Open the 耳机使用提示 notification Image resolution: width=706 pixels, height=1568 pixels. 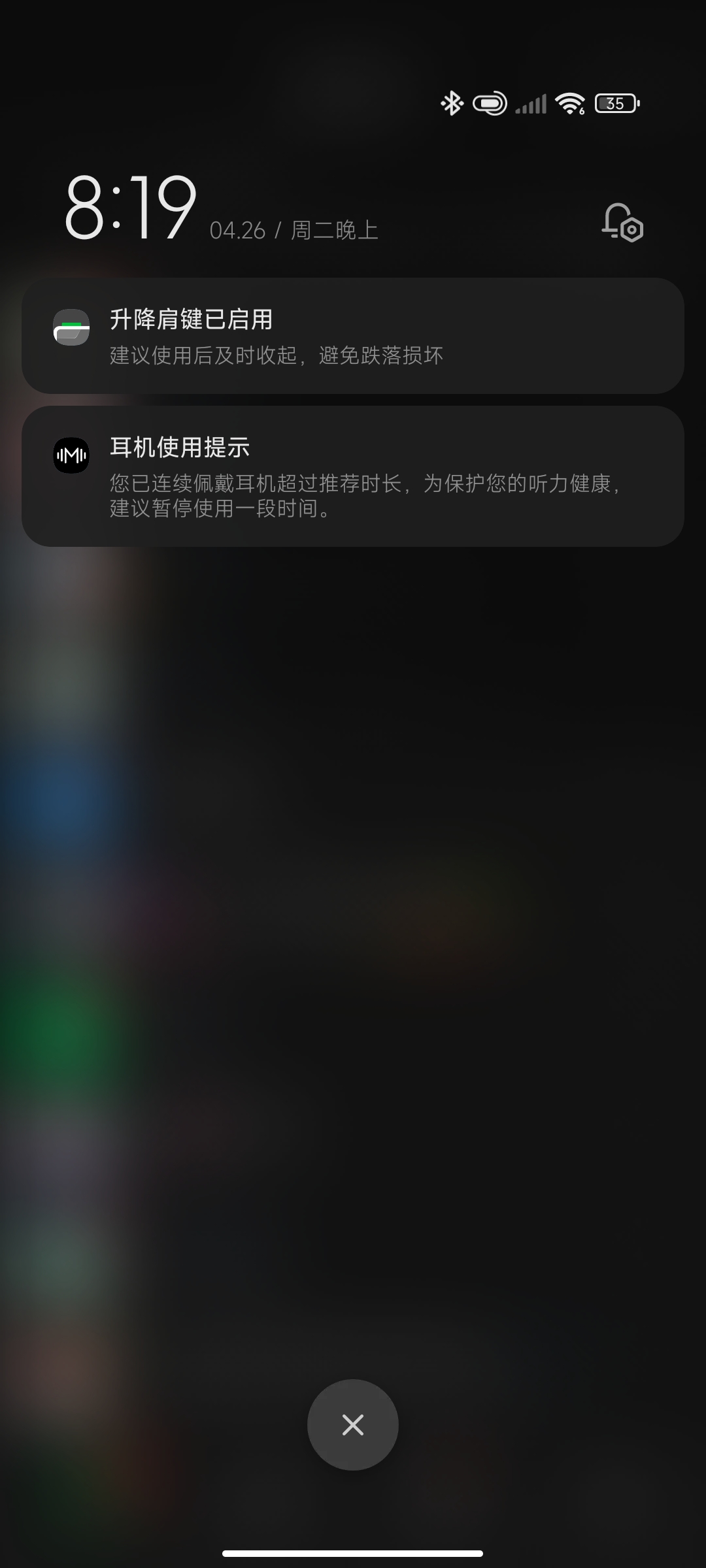[x=353, y=476]
